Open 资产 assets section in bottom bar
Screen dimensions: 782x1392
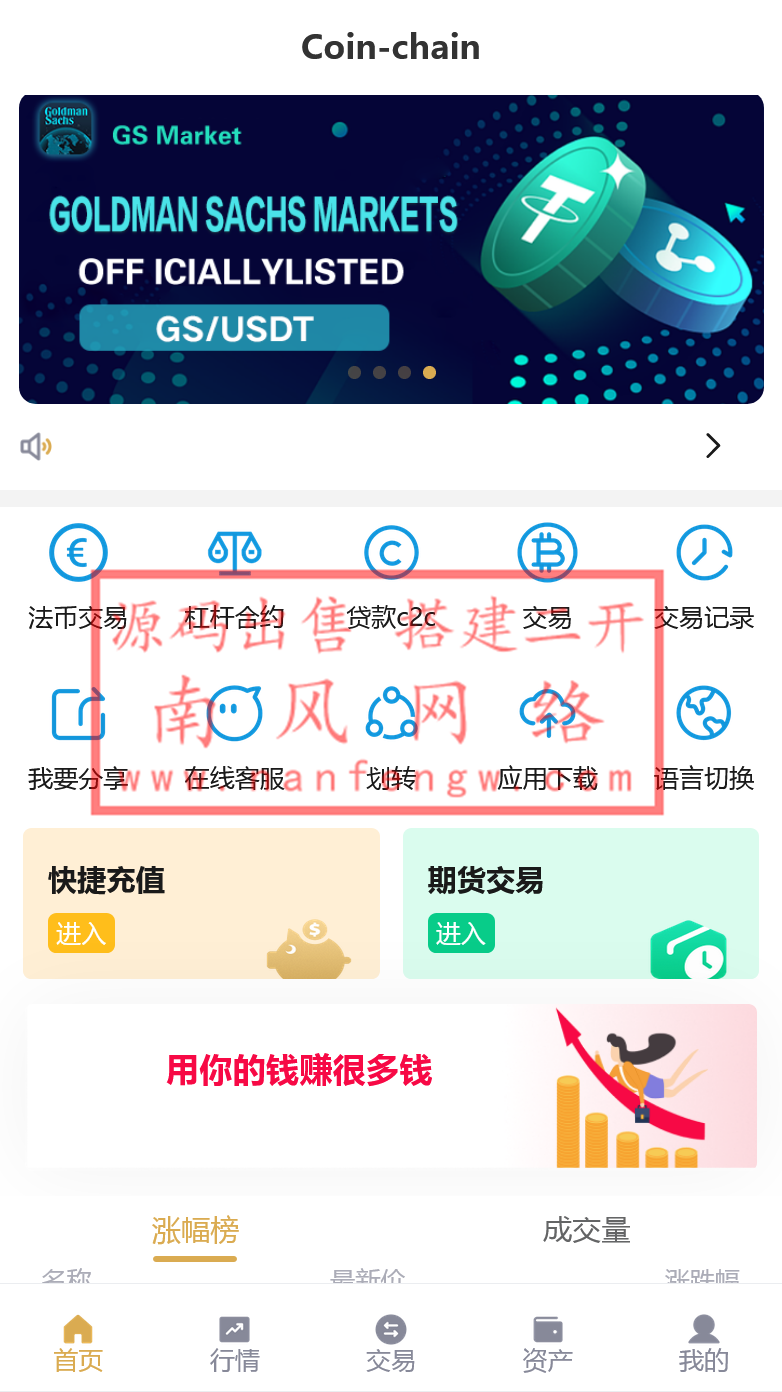pos(547,1345)
